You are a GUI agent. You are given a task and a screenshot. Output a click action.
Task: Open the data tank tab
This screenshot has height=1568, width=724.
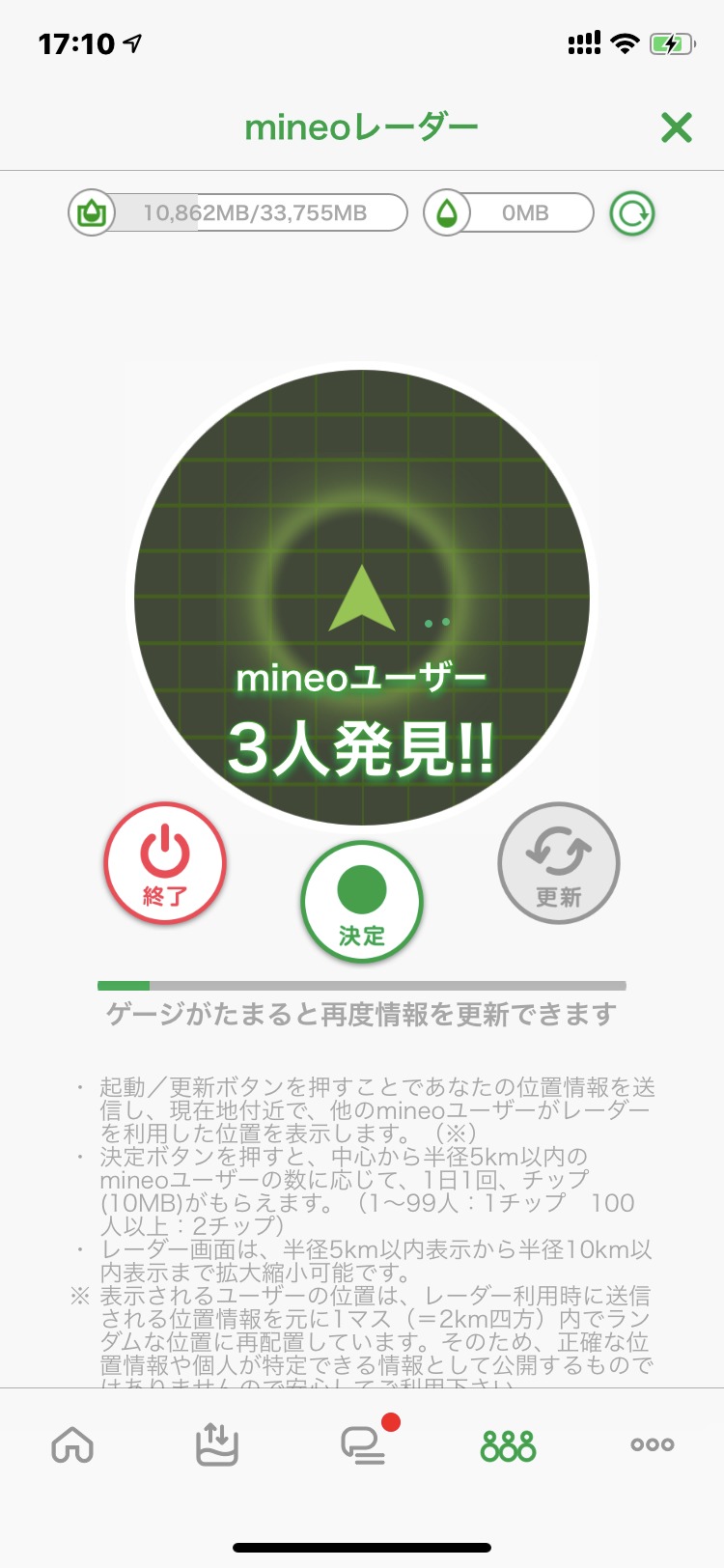(x=217, y=1445)
